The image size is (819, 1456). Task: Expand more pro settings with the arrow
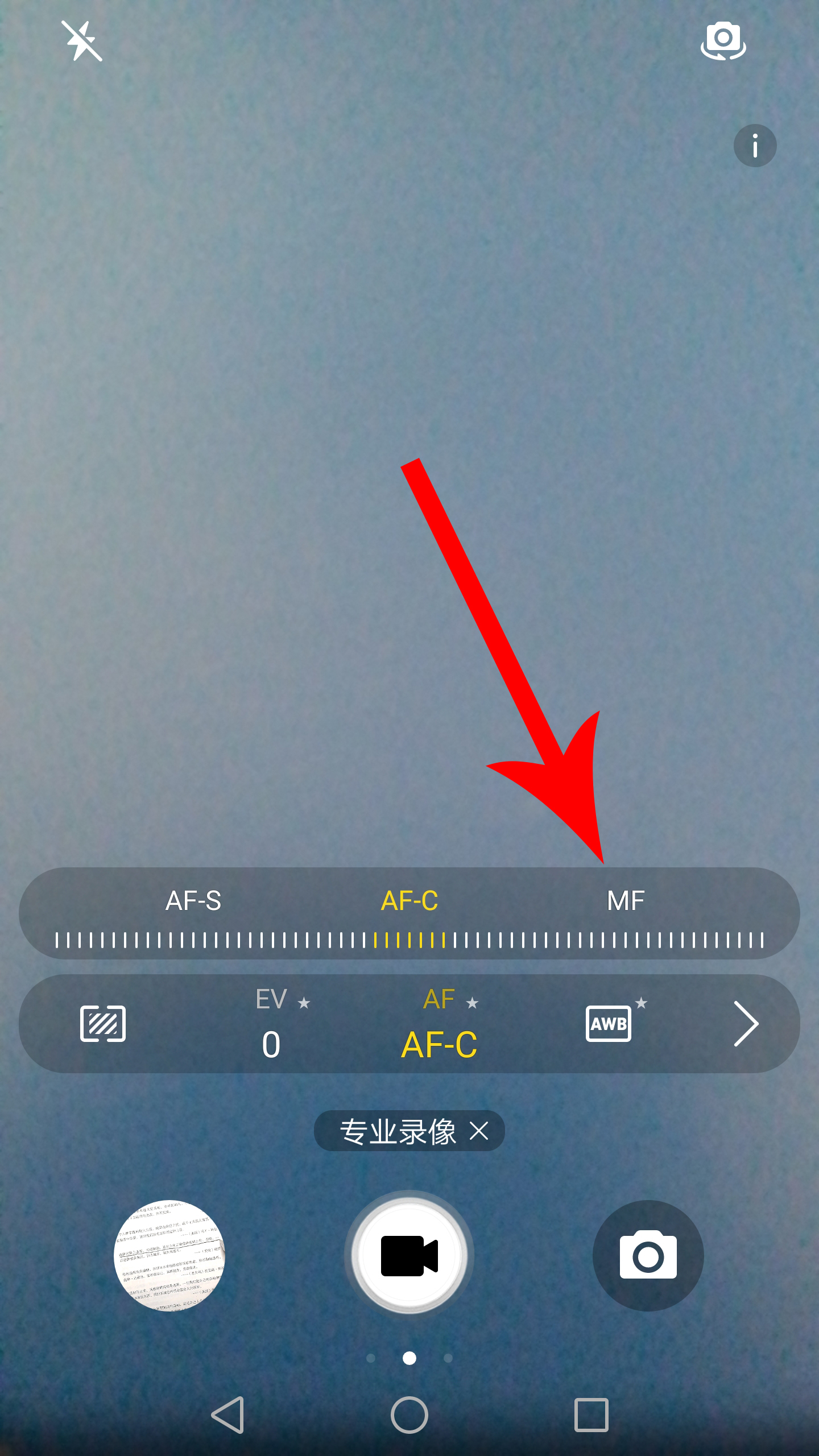[x=746, y=1024]
